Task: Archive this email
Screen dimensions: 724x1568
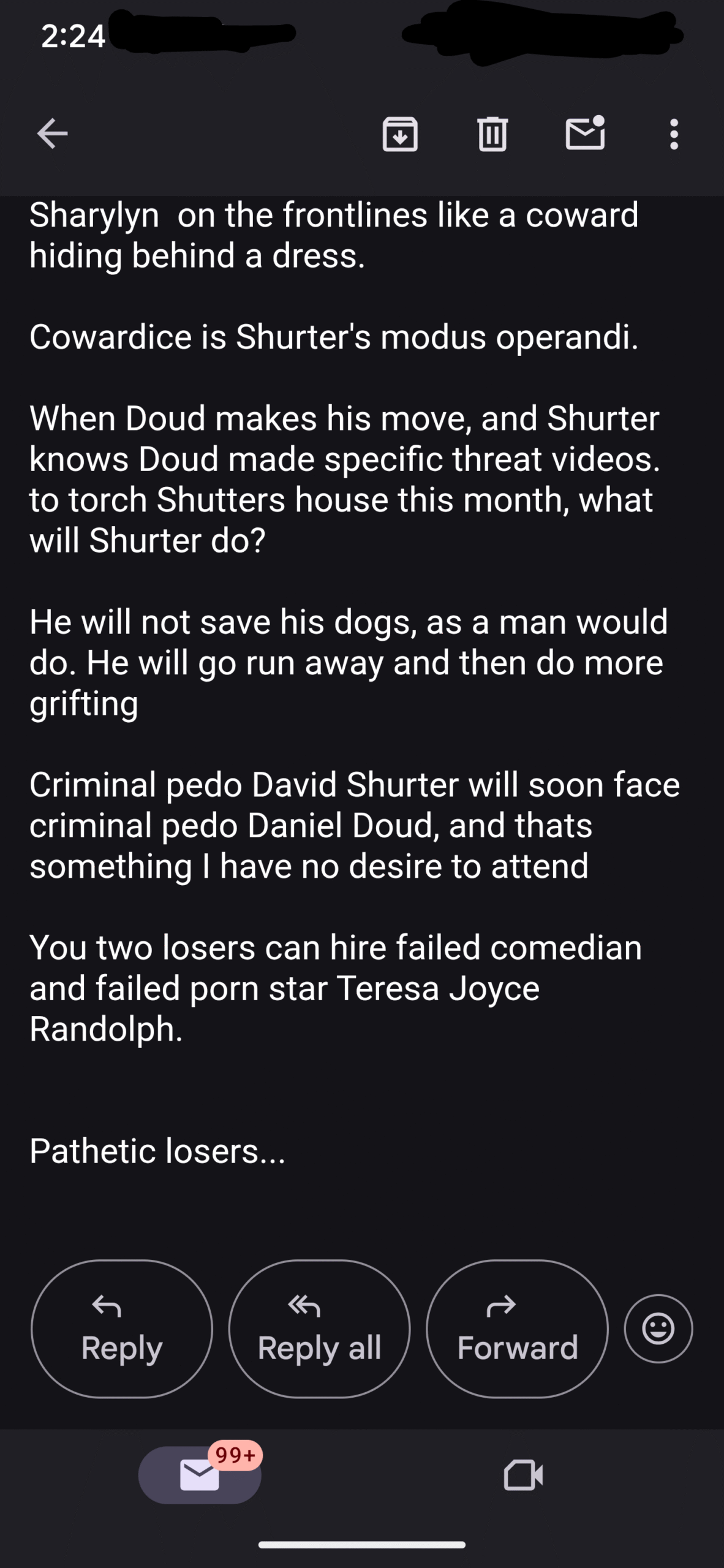Action: 400,134
